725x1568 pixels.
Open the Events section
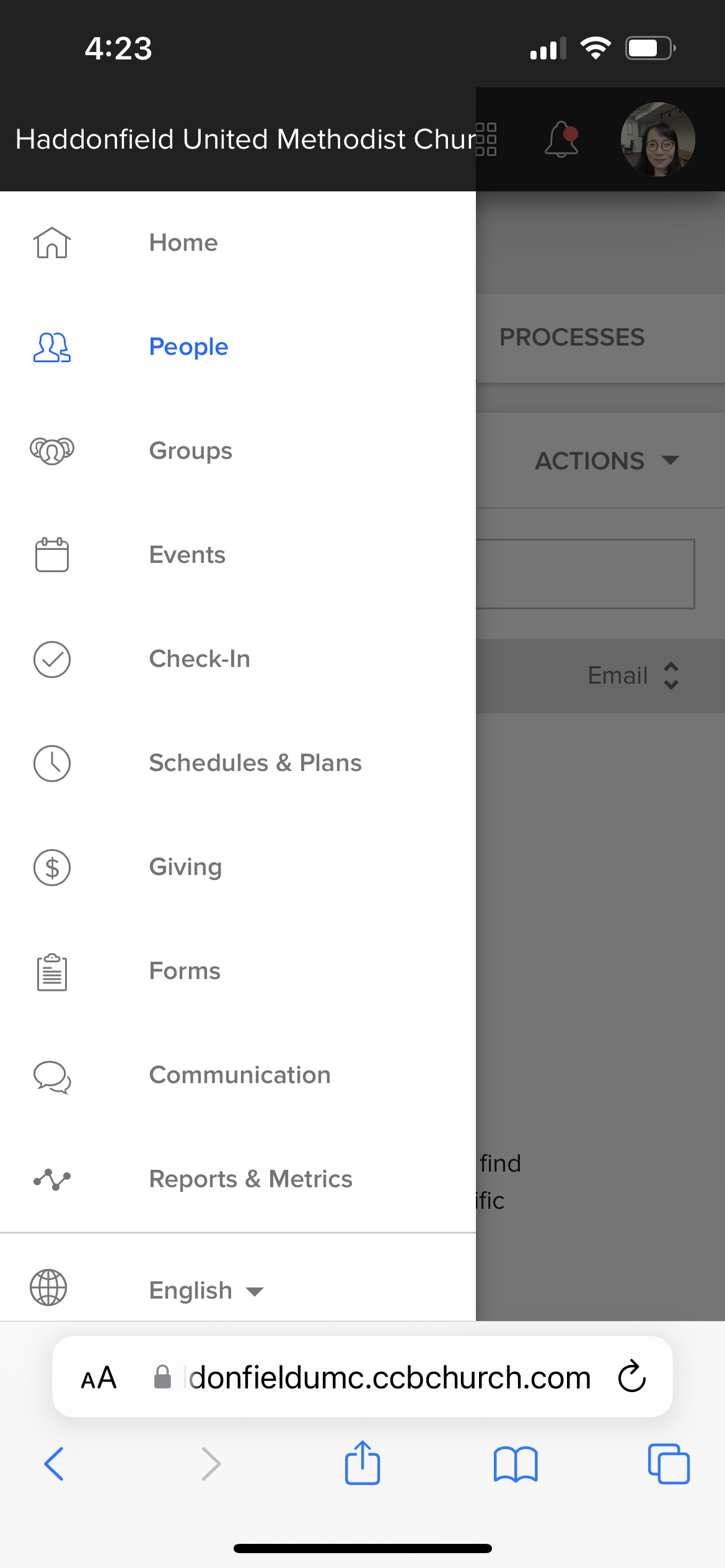[x=238, y=555]
